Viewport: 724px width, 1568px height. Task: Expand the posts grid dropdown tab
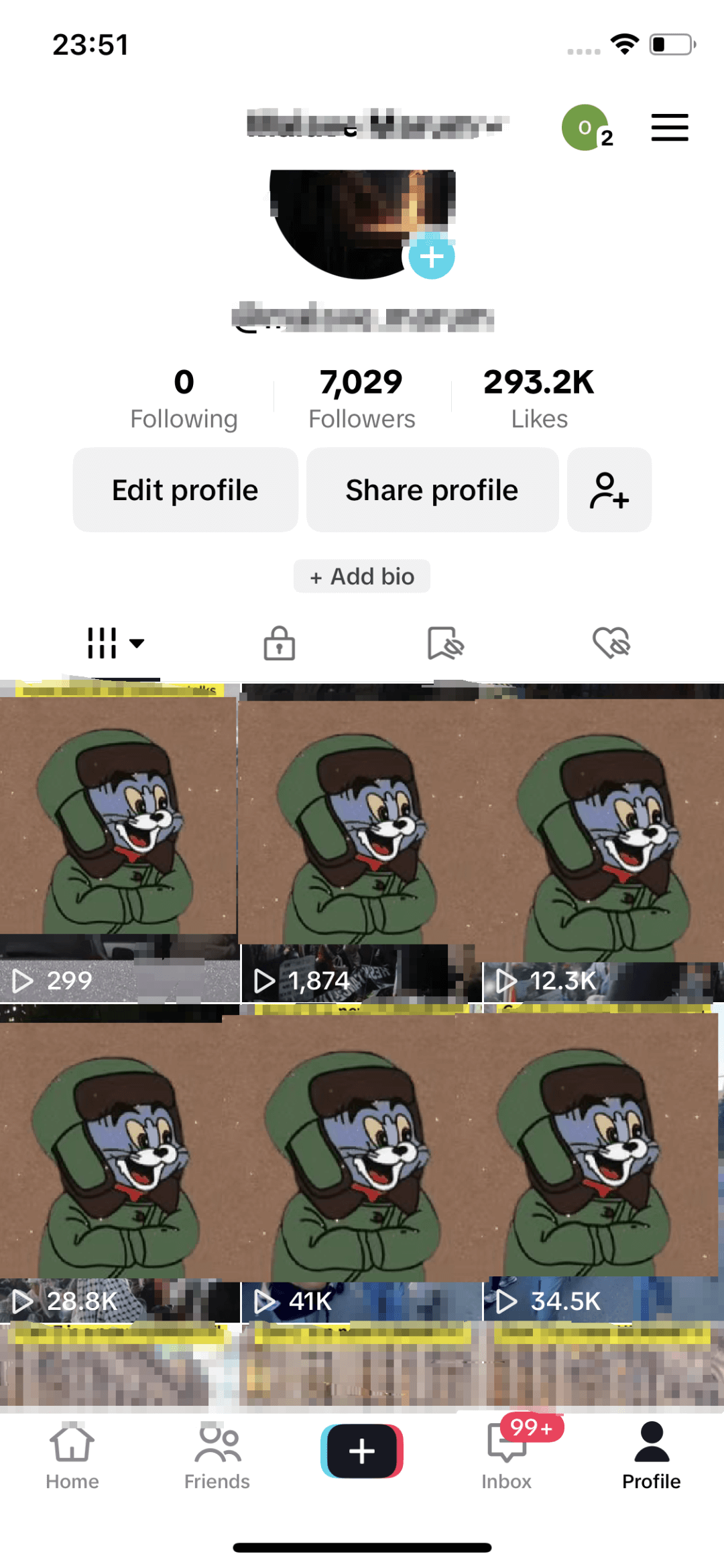click(x=115, y=644)
